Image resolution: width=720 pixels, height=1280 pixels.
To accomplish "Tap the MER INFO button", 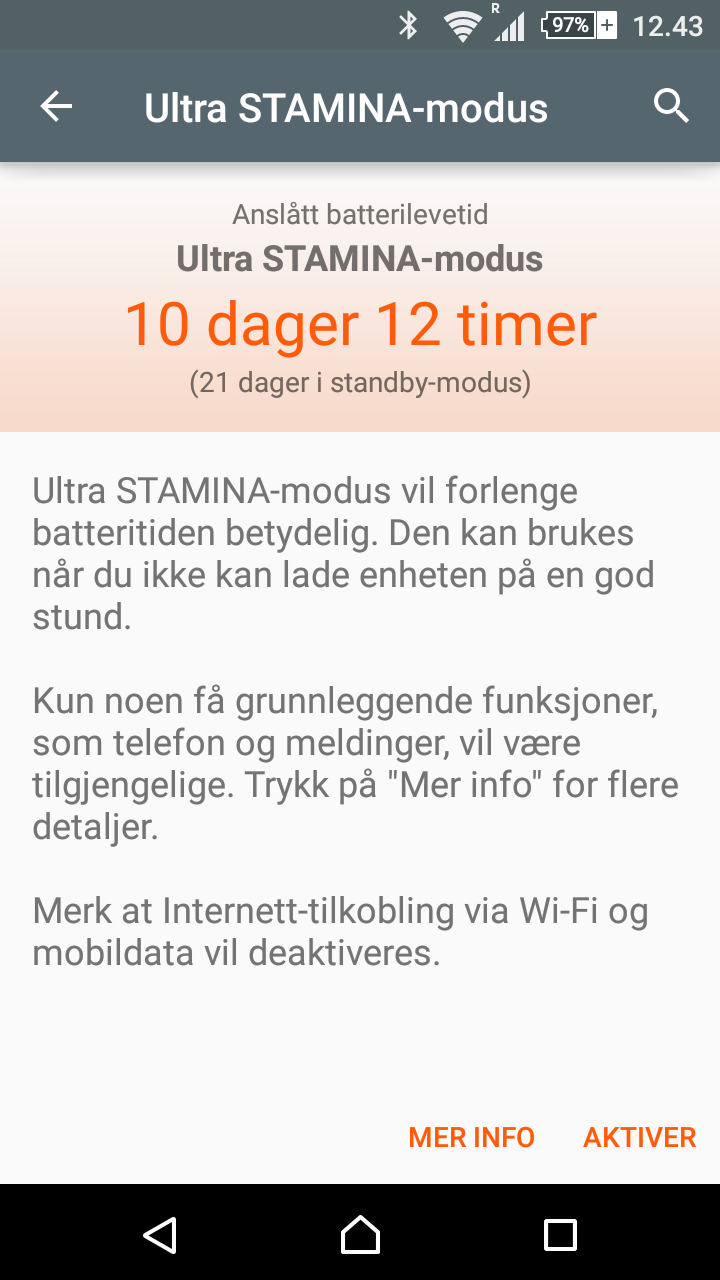I will pyautogui.click(x=472, y=1137).
